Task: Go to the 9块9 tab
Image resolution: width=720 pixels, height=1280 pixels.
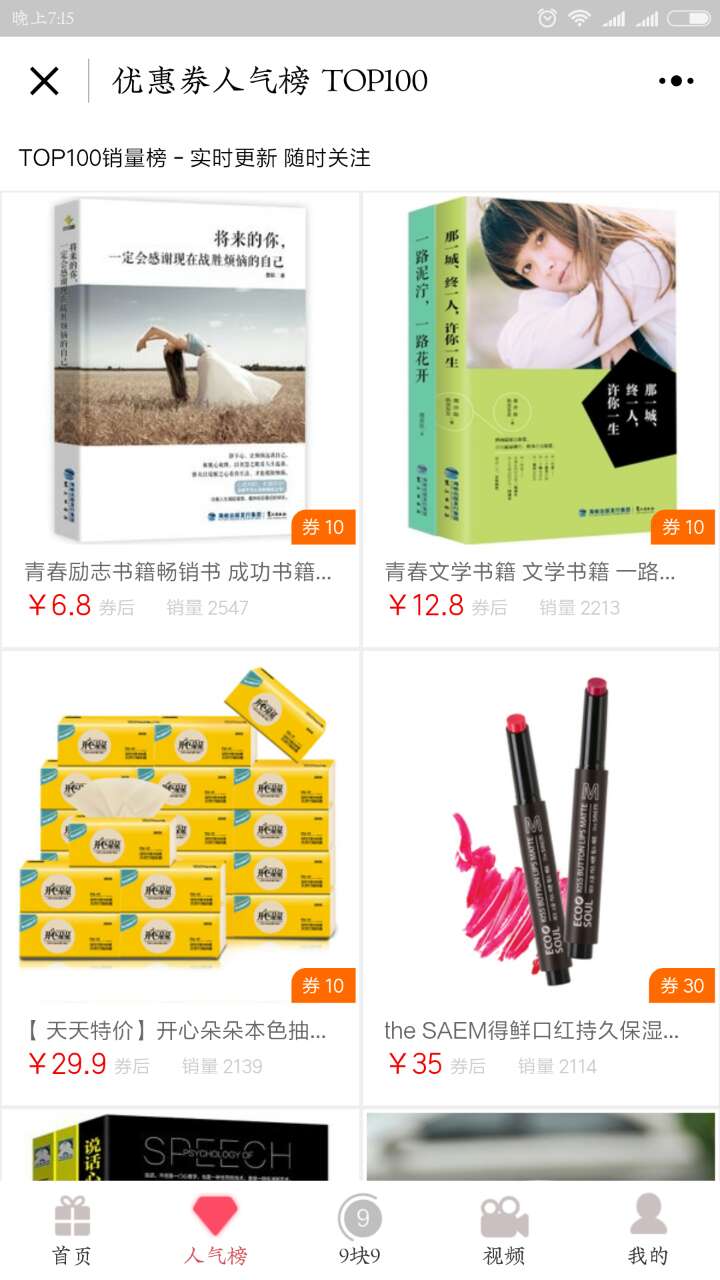Action: (x=360, y=1230)
